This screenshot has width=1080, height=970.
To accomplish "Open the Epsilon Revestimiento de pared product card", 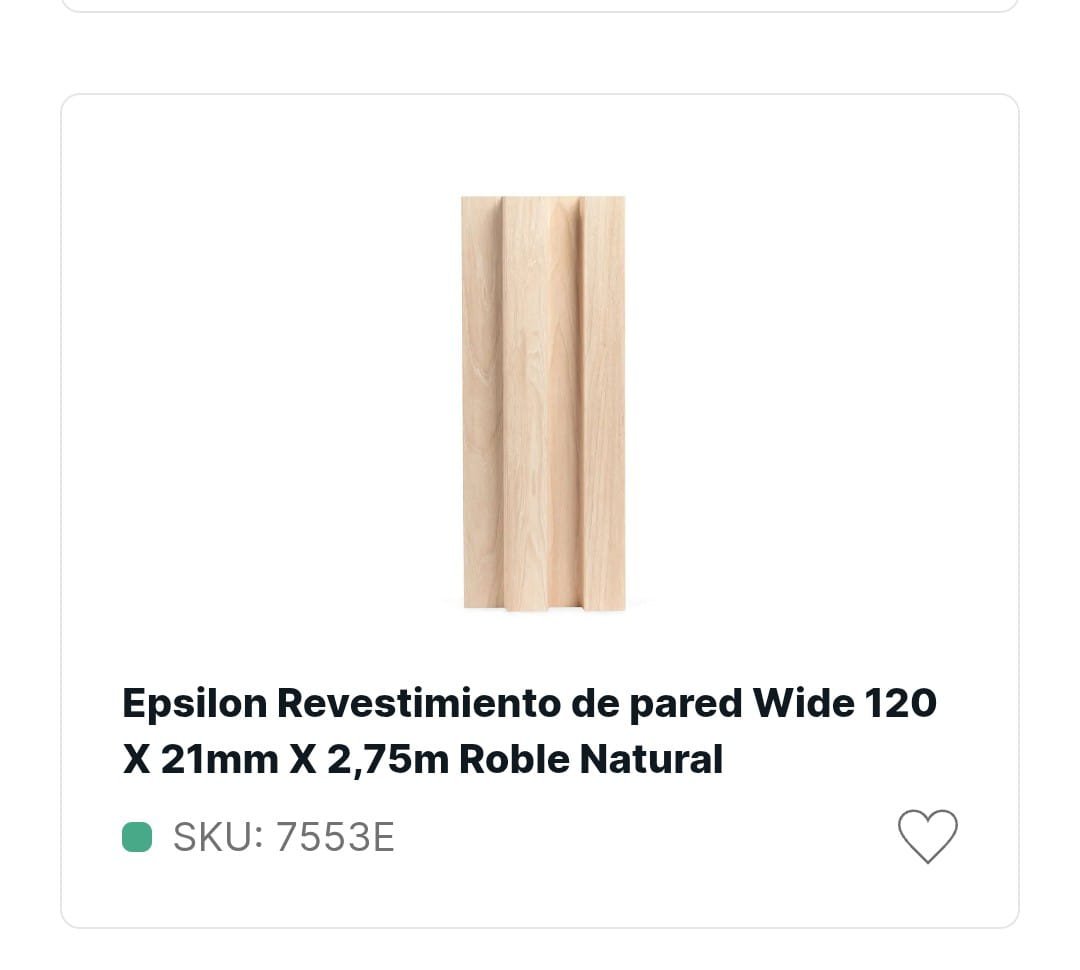I will (x=529, y=731).
